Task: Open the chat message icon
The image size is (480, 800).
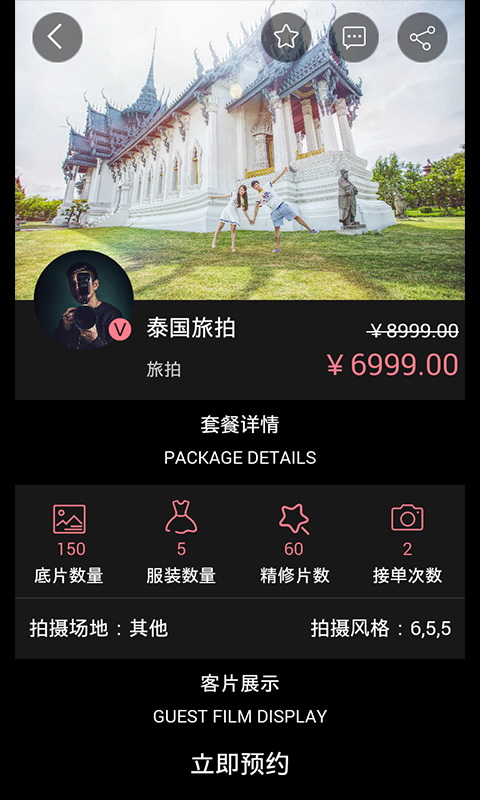Action: [x=354, y=37]
